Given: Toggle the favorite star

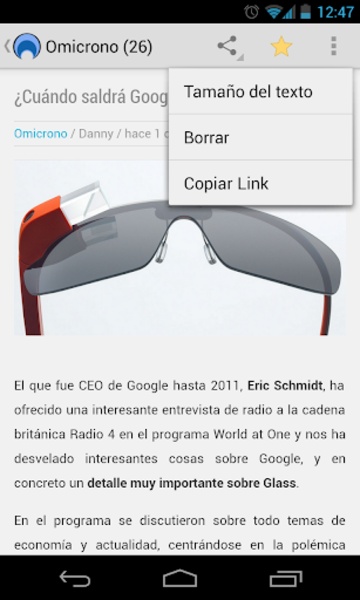Looking at the screenshot, I should (x=281, y=47).
